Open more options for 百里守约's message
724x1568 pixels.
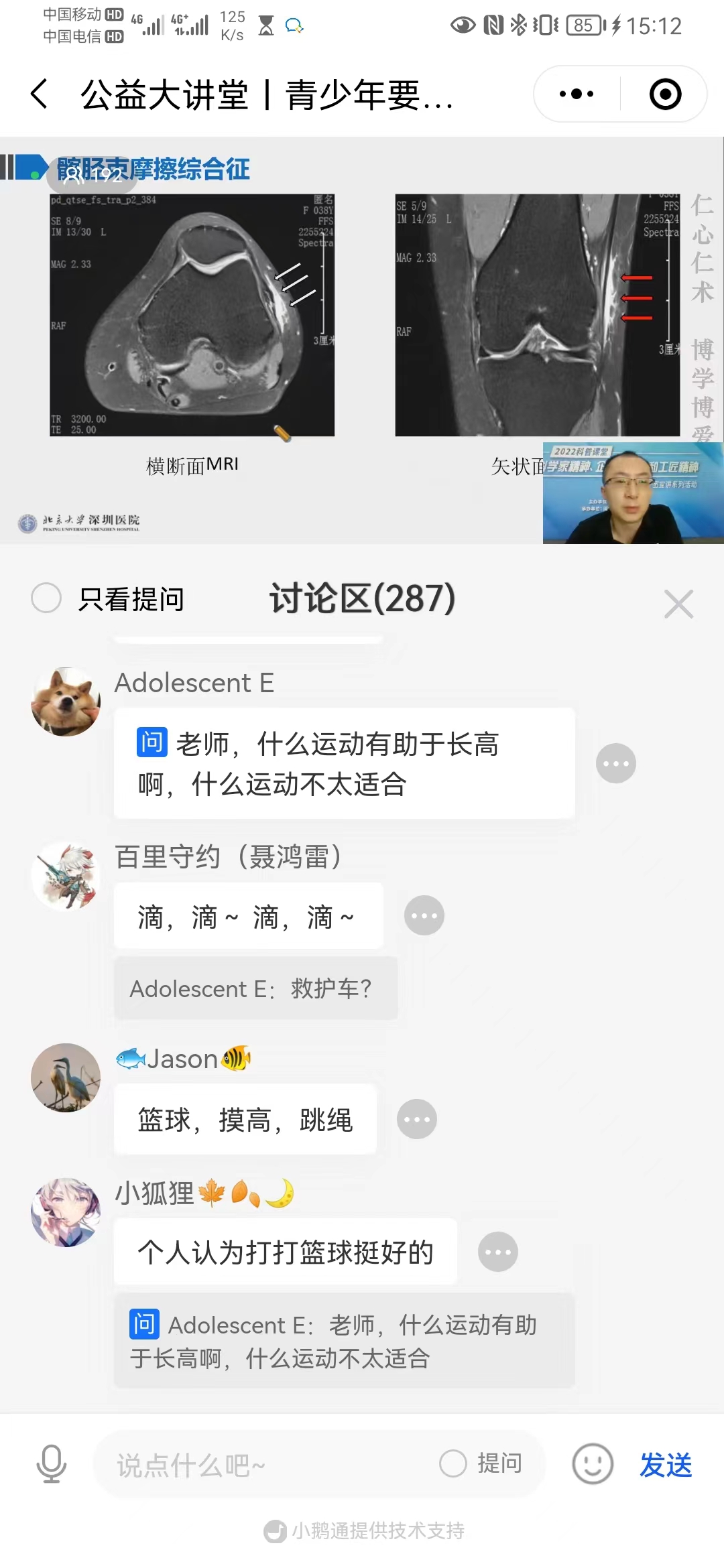coord(424,915)
